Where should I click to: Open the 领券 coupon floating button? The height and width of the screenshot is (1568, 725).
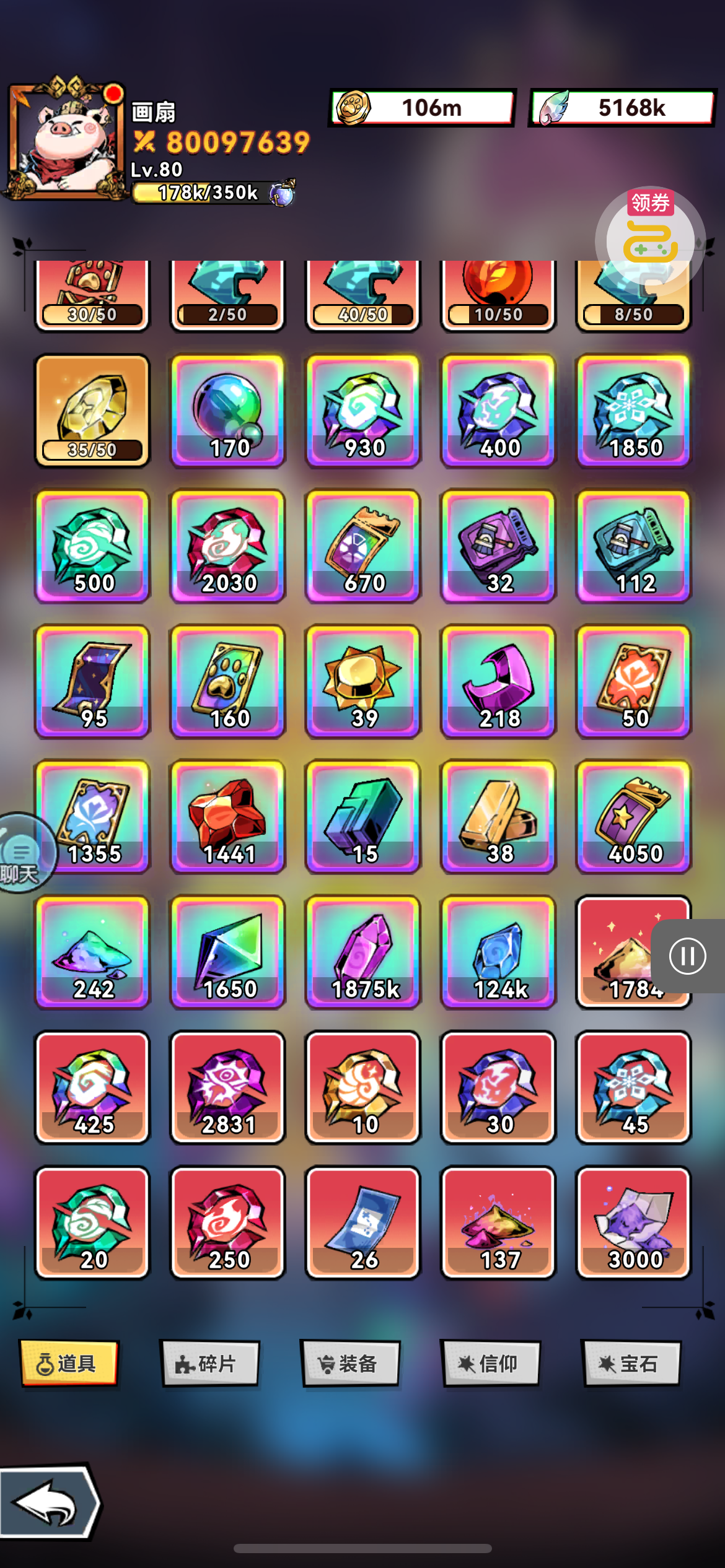pos(650,238)
